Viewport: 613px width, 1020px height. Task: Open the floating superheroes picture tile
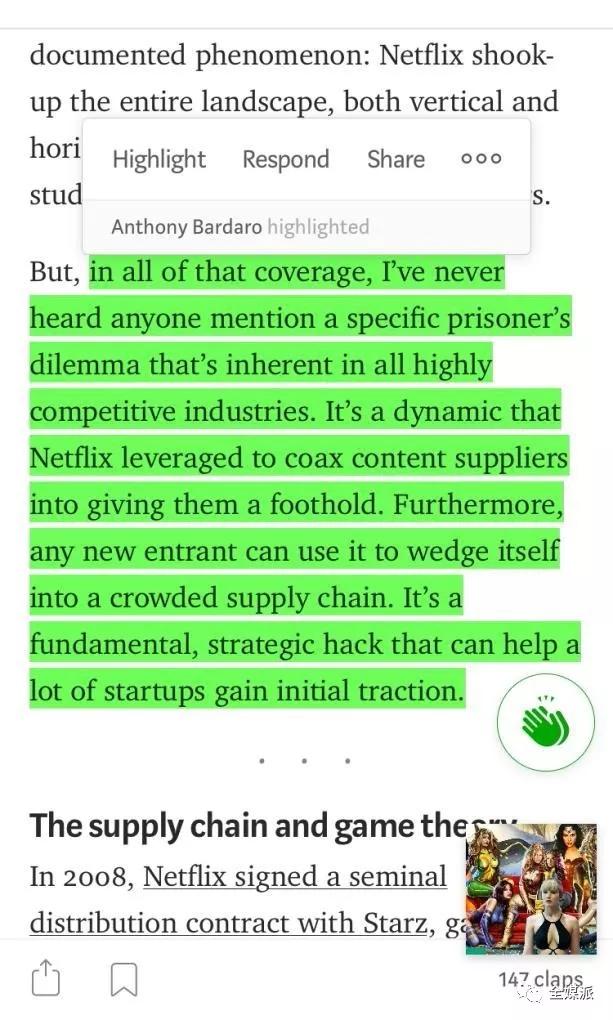click(x=530, y=888)
